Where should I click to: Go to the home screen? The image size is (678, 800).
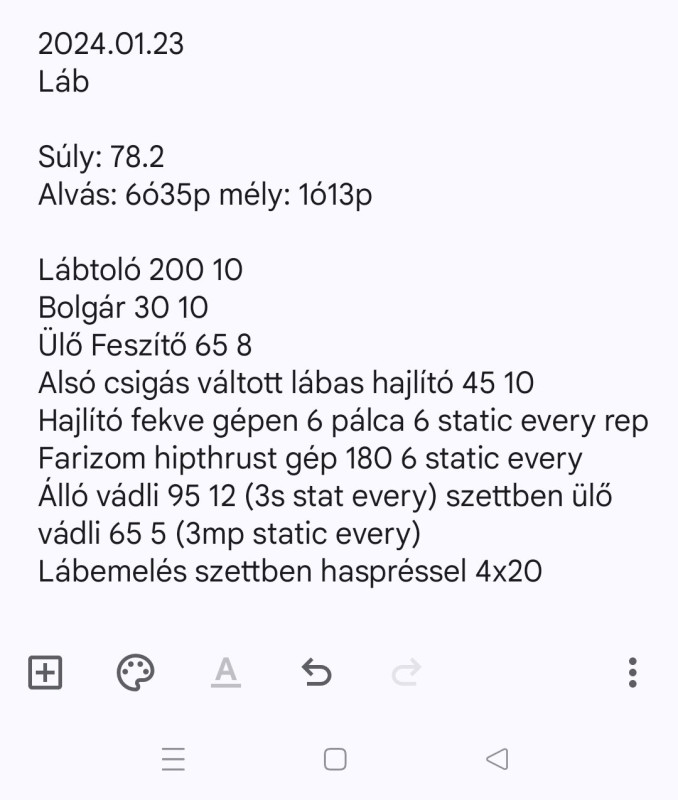click(x=336, y=759)
